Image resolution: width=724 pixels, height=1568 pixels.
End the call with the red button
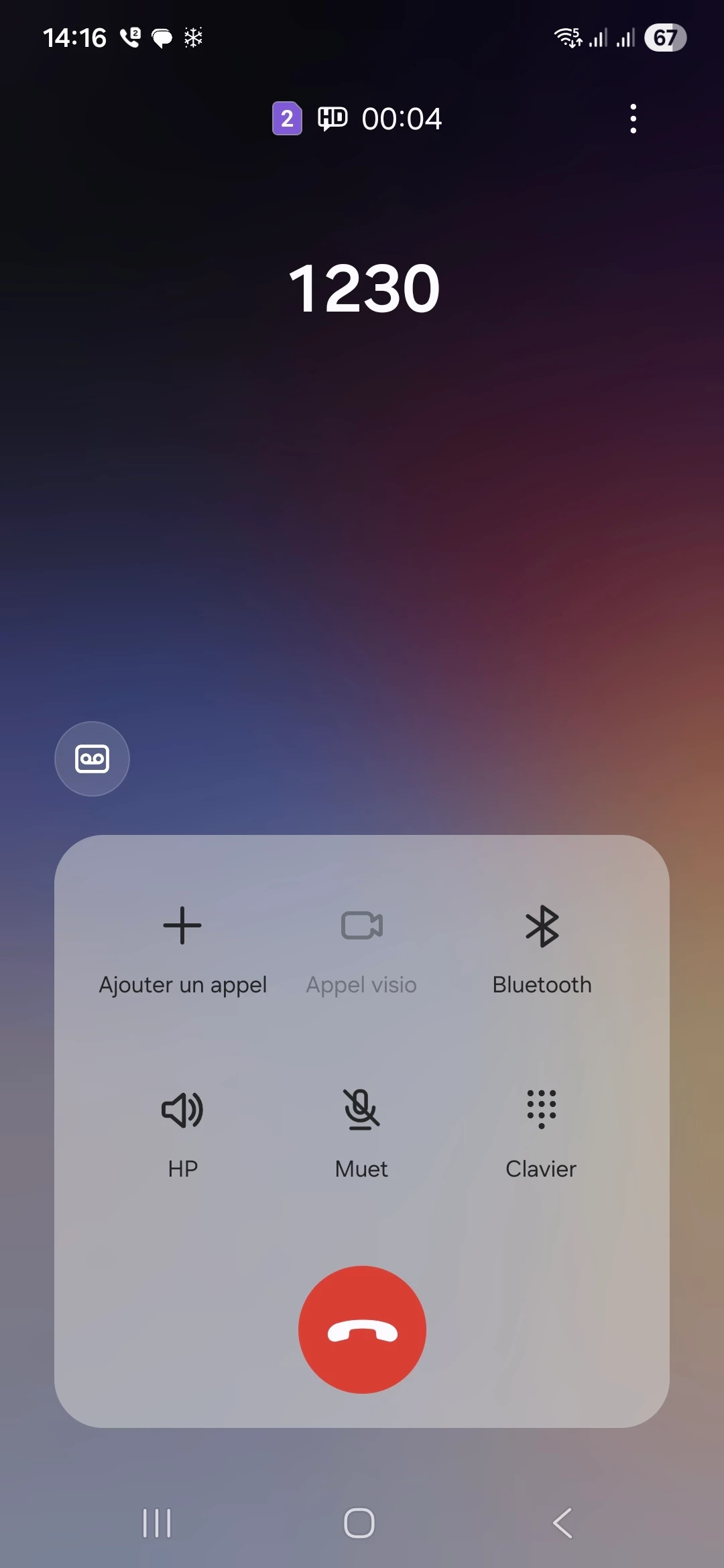coord(362,1329)
